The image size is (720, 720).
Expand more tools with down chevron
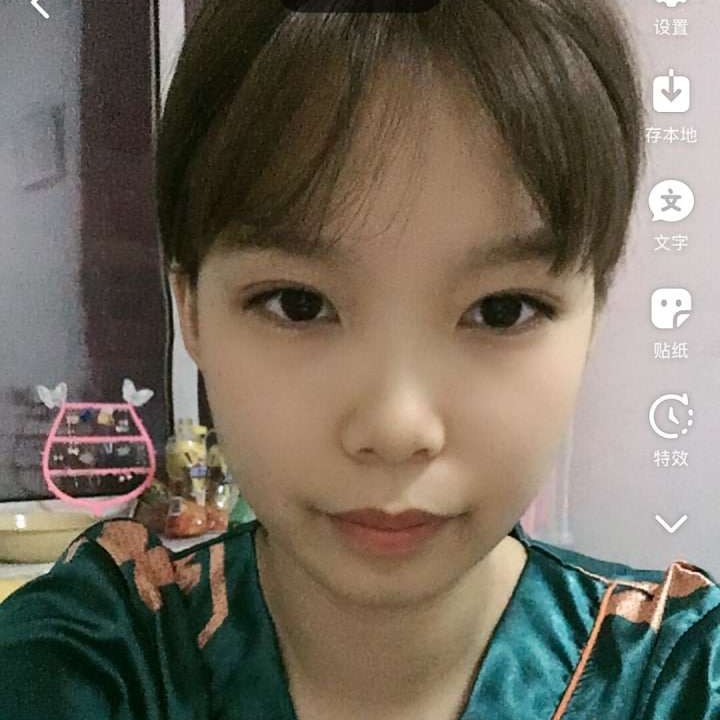click(x=670, y=523)
